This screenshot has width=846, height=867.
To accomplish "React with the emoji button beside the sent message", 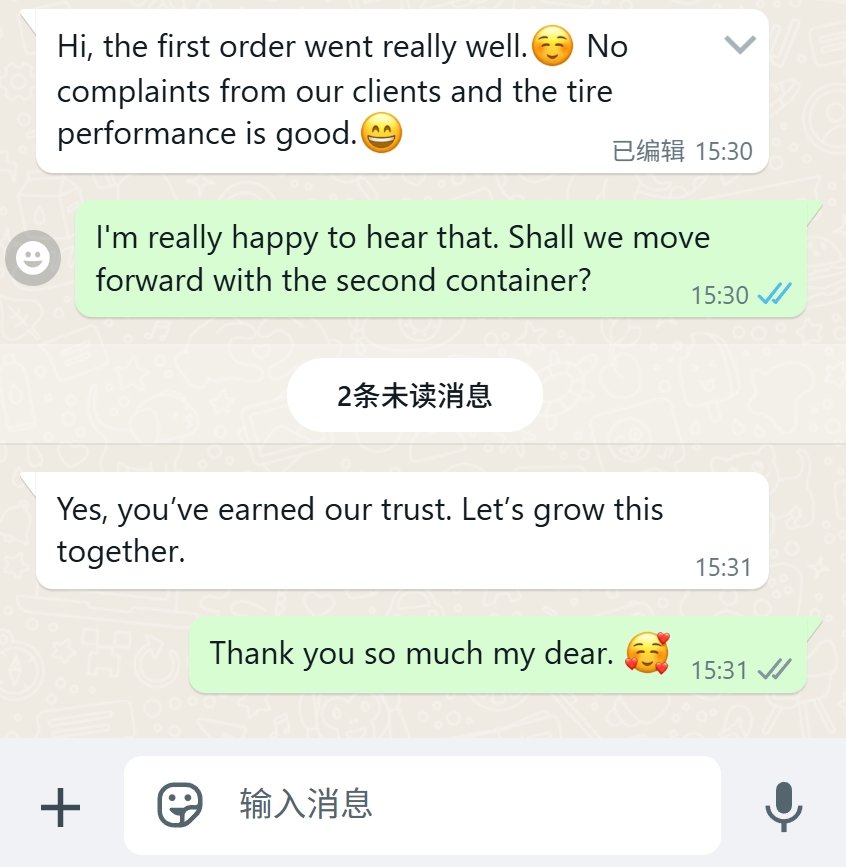I will [33, 259].
